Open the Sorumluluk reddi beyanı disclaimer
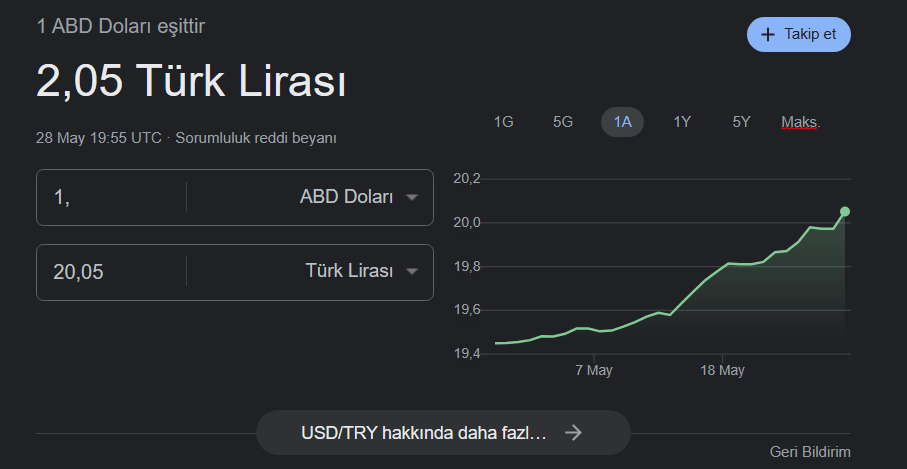The image size is (907, 469). (x=256, y=138)
